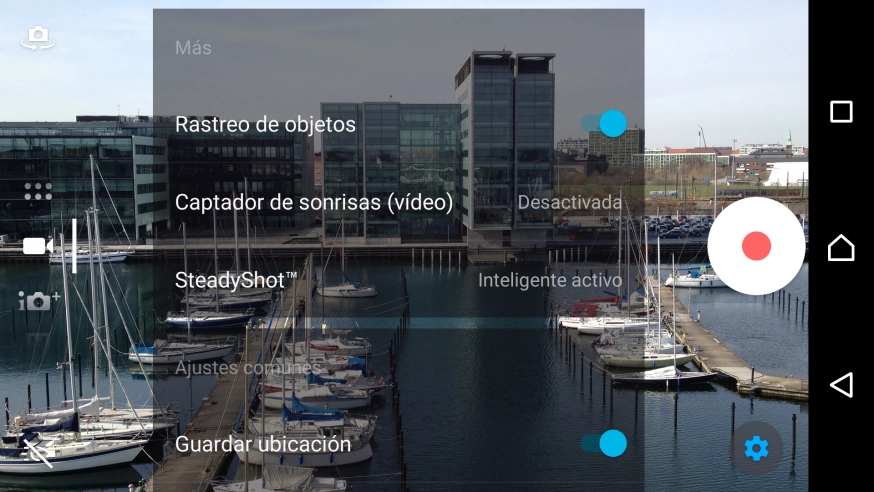Image resolution: width=874 pixels, height=492 pixels.
Task: Toggle the Guardar ubicación switch
Action: [605, 443]
